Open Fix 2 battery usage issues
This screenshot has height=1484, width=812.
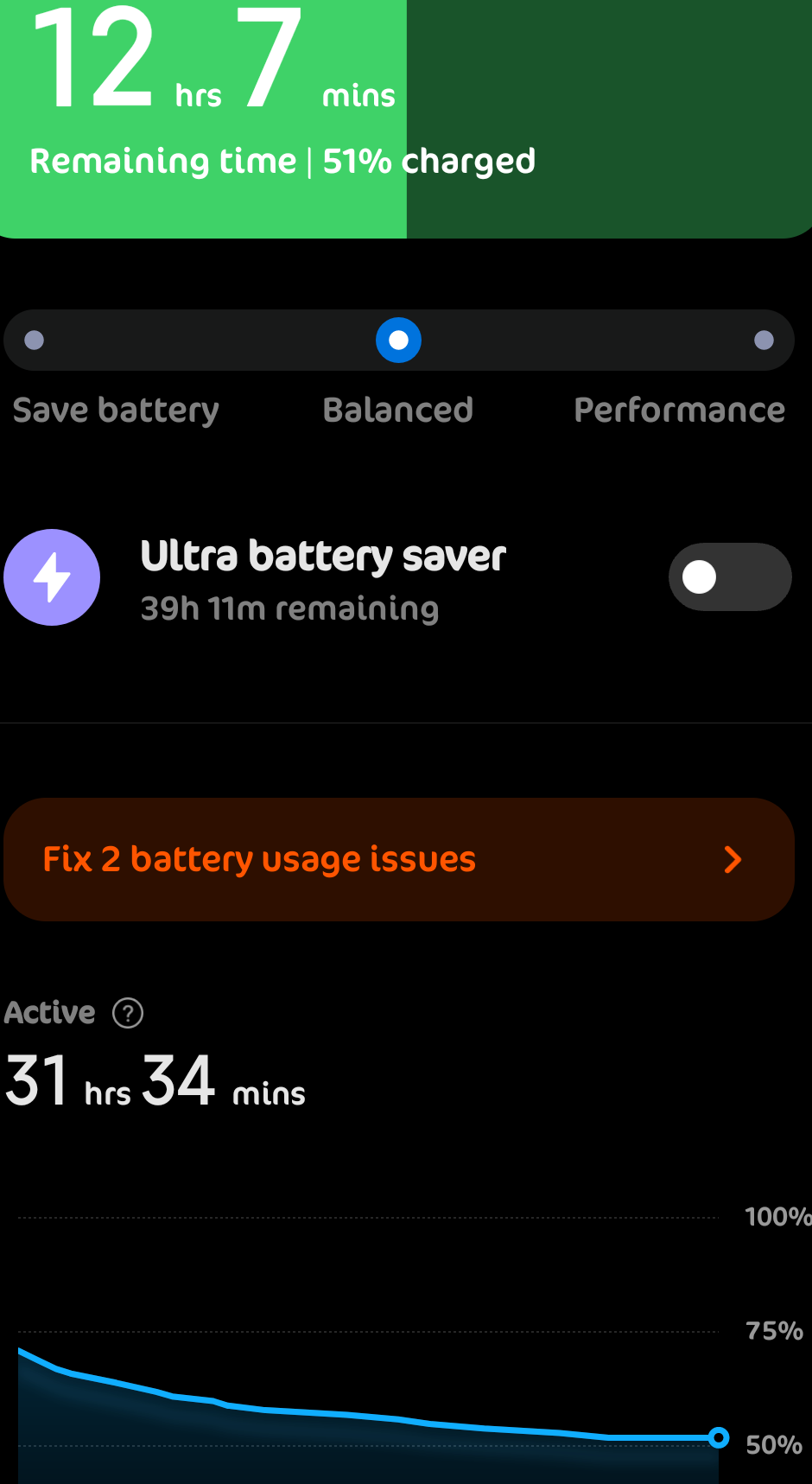399,859
